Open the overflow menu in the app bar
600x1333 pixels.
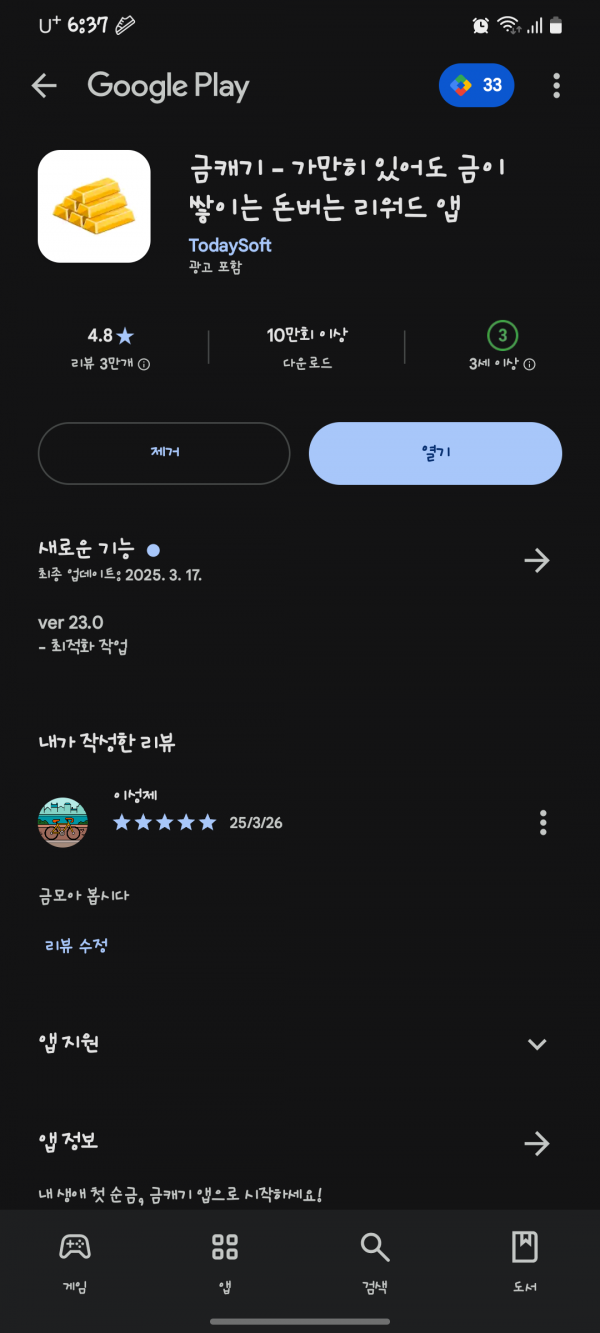(x=556, y=86)
